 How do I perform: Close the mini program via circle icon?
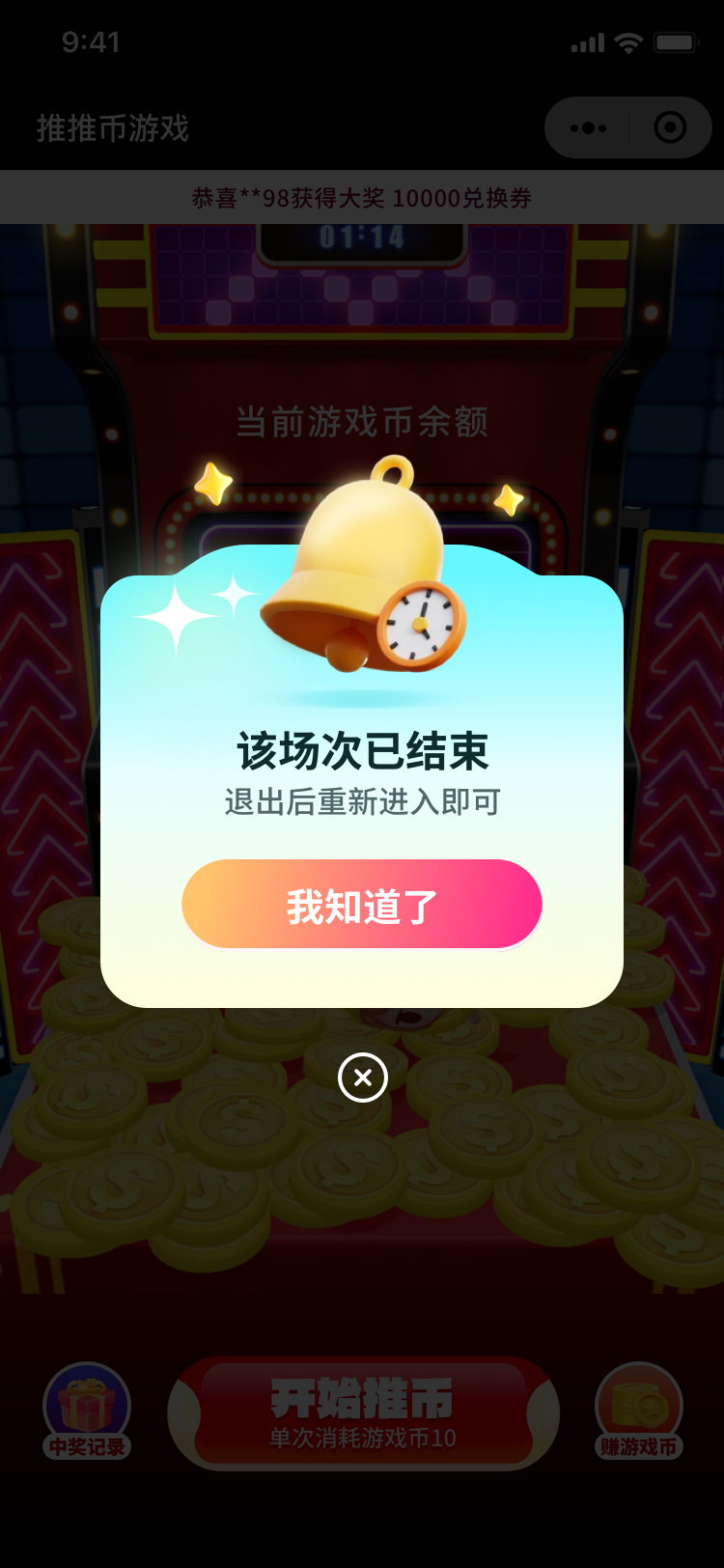click(x=670, y=127)
